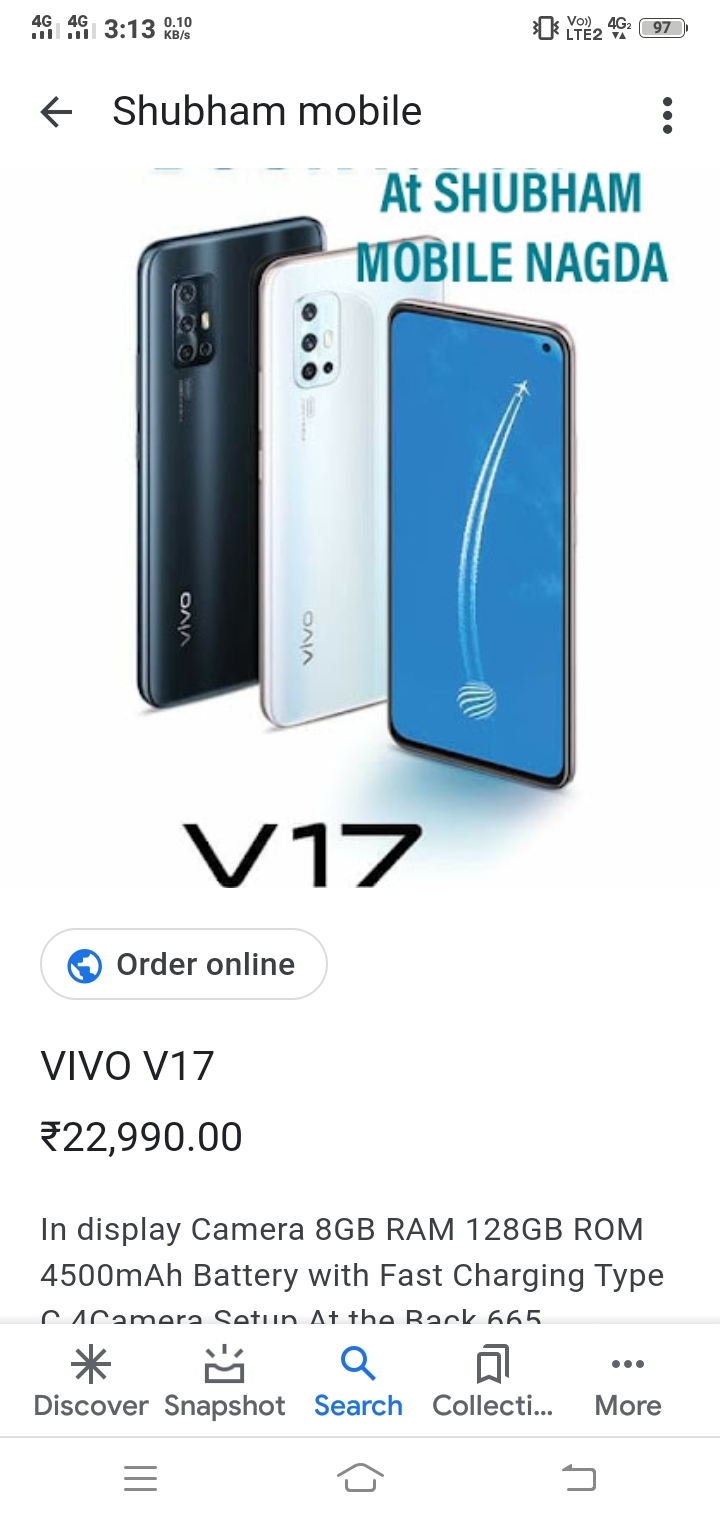Go back from Shubham mobile page
The height and width of the screenshot is (1520, 720).
tap(57, 112)
